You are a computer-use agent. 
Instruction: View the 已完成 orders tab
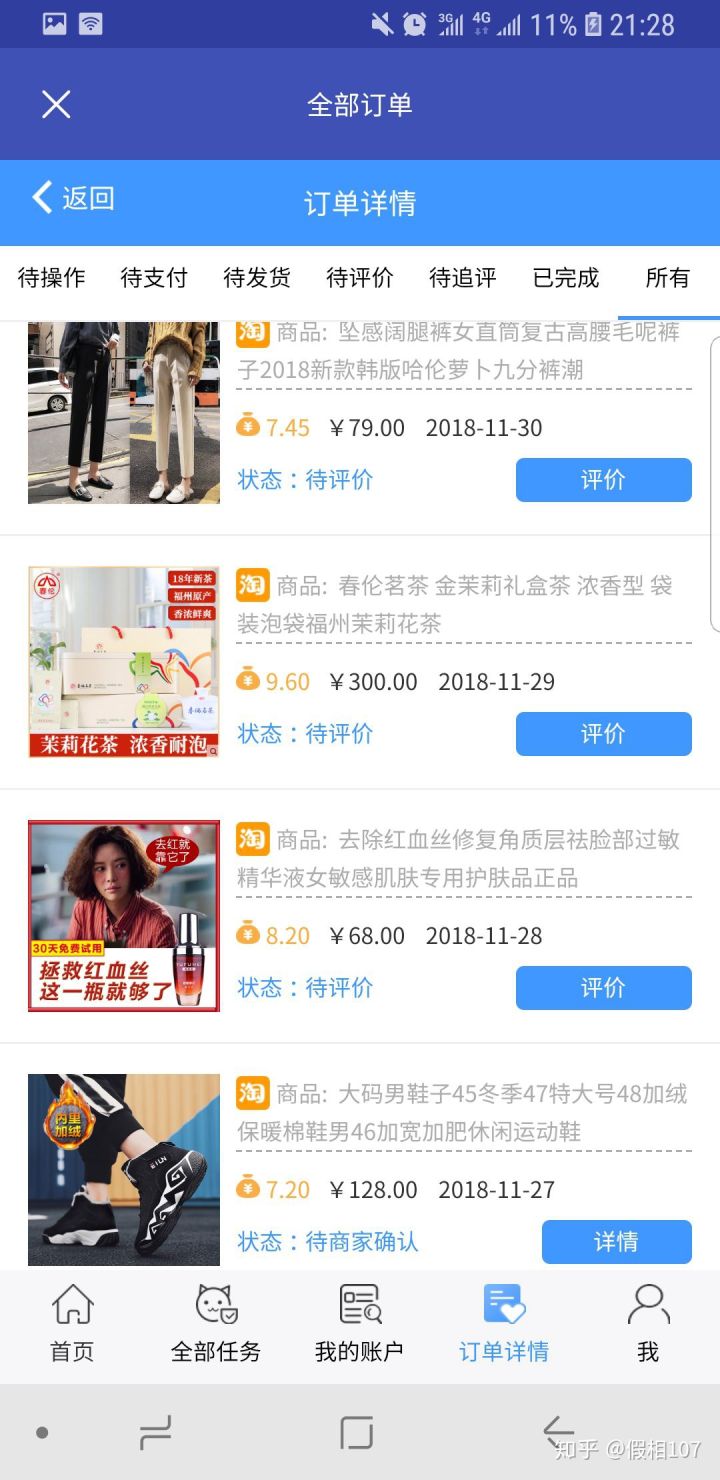click(566, 278)
